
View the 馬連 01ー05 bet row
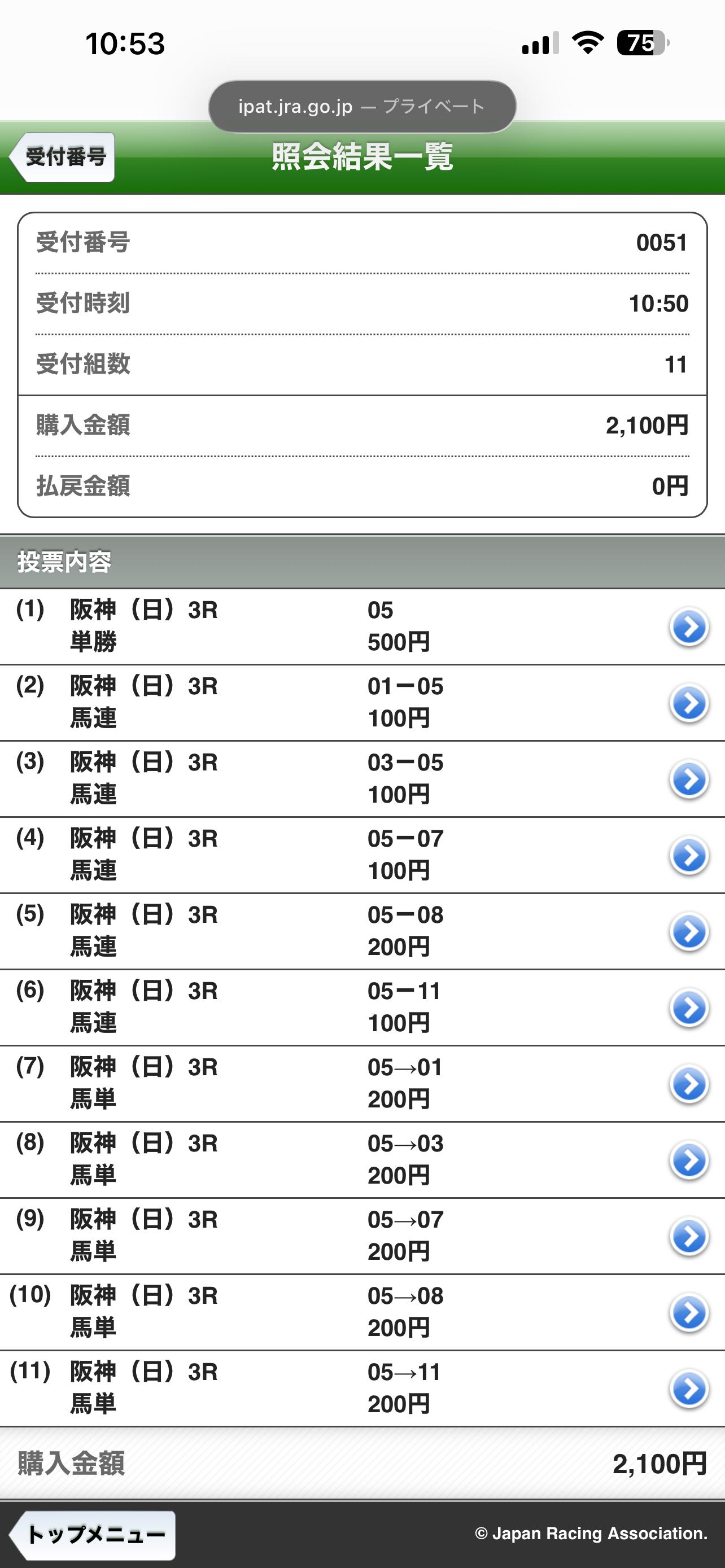[x=688, y=703]
